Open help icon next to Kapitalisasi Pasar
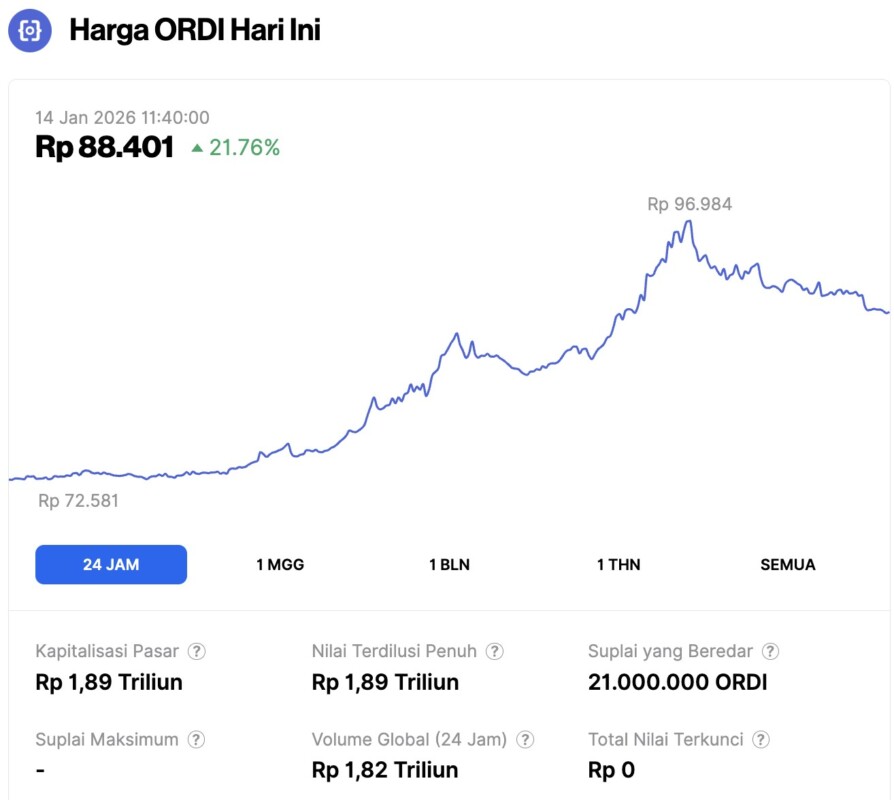Viewport: 894px width, 800px height. click(197, 651)
